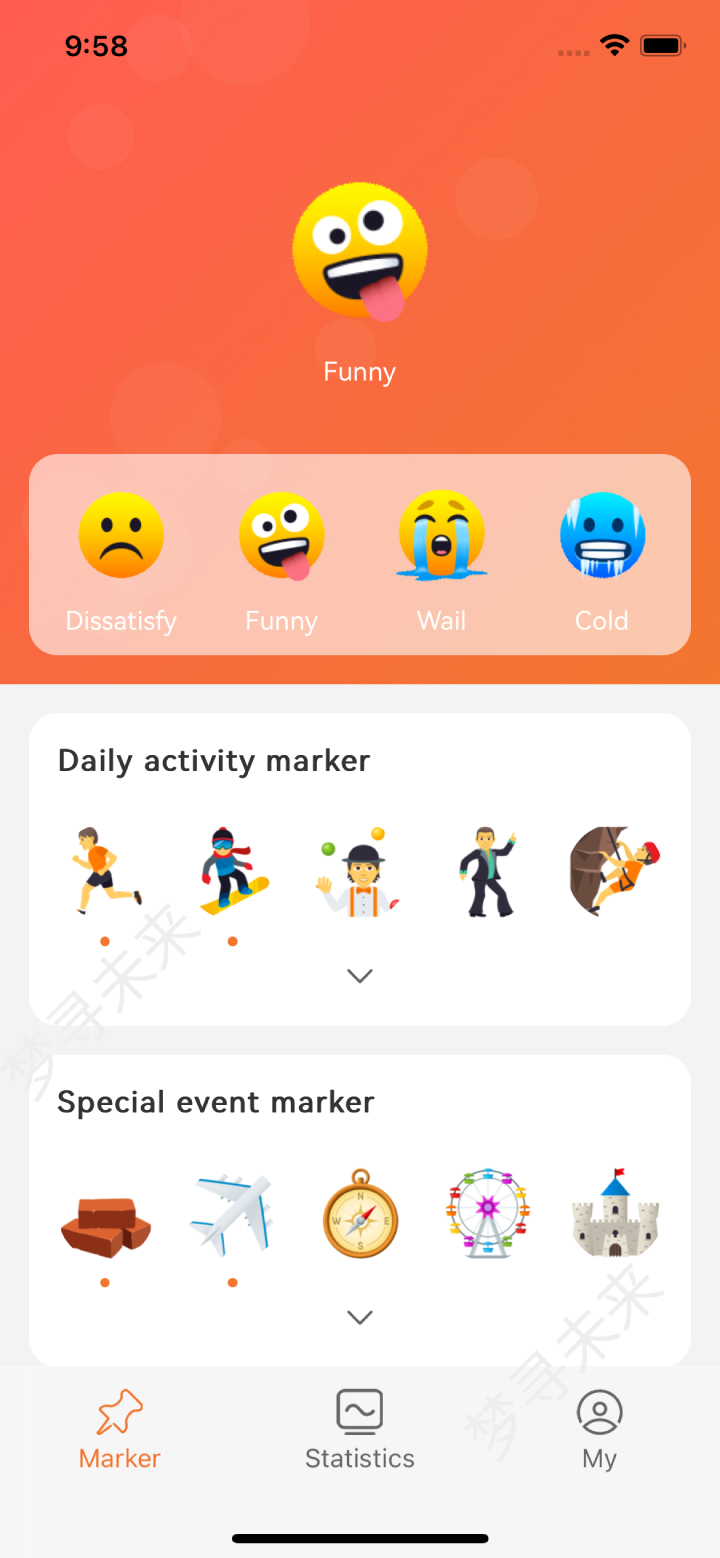The width and height of the screenshot is (720, 1558).
Task: Open the My profile tab
Action: (x=599, y=1430)
